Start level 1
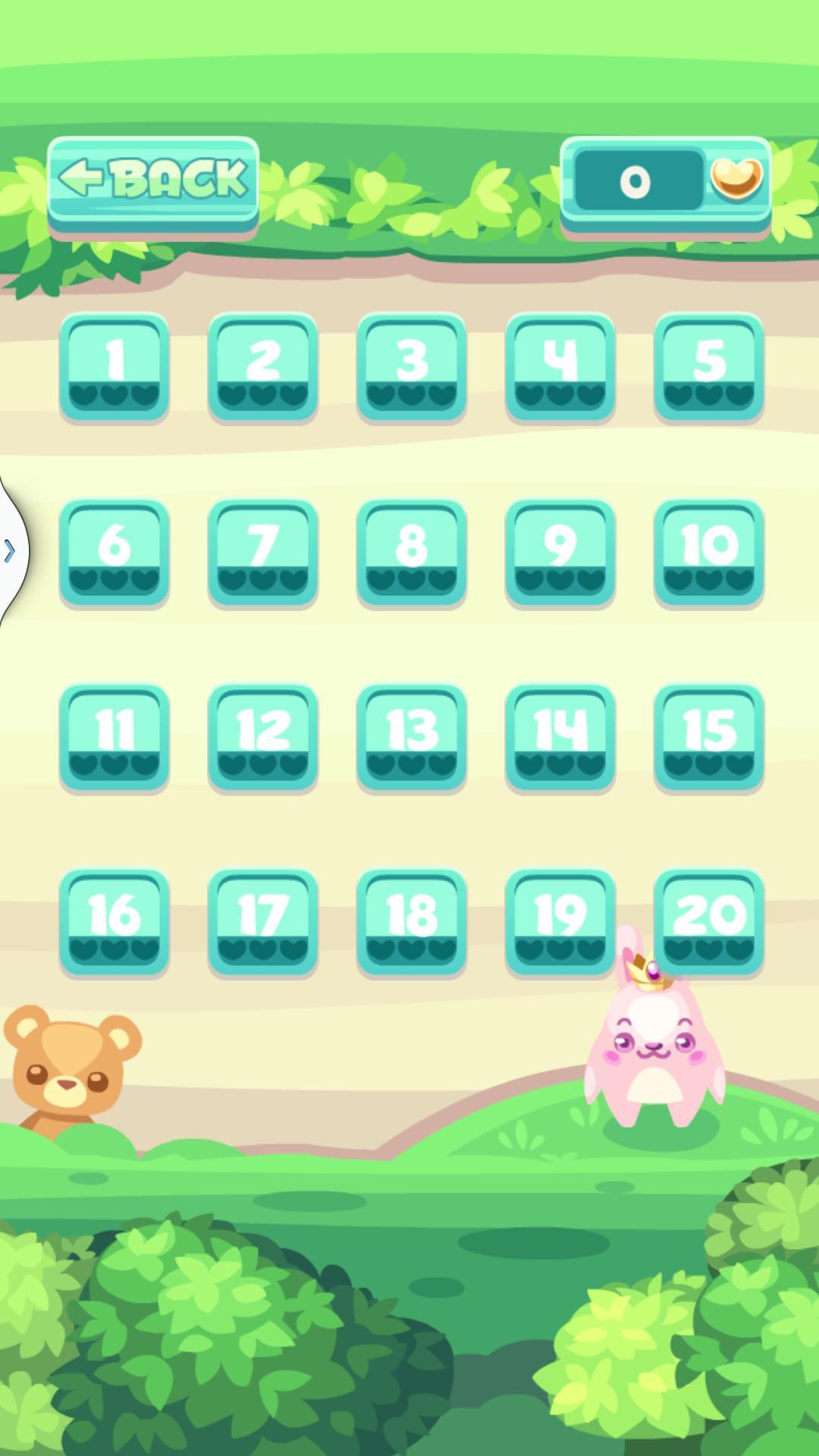819x1456 pixels. 114,367
